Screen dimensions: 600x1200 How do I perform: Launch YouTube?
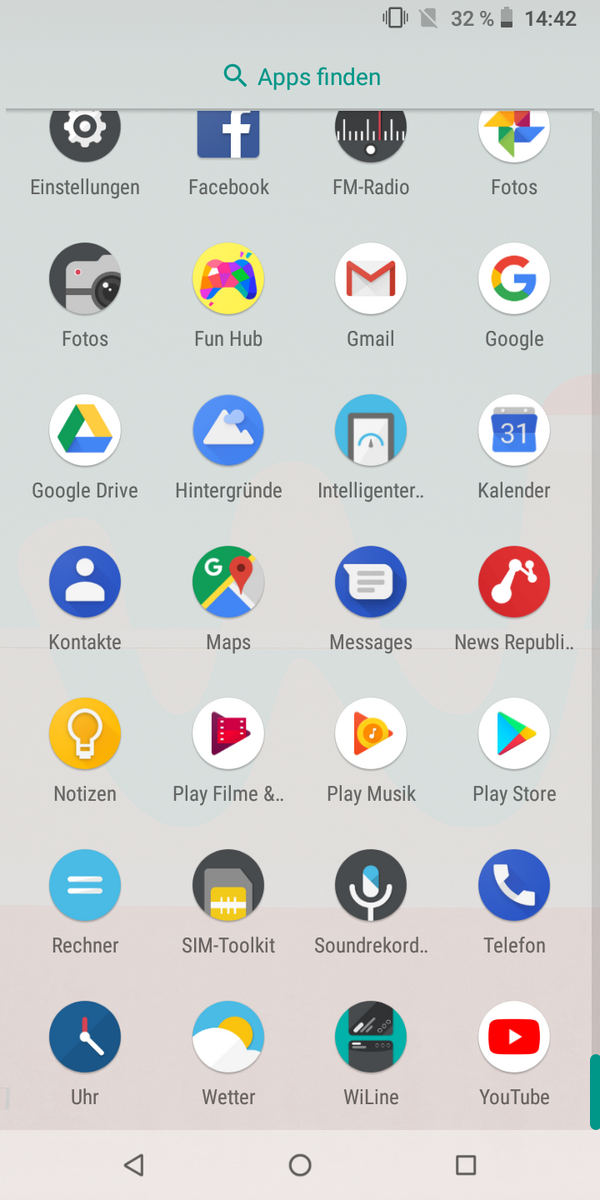click(x=514, y=1038)
